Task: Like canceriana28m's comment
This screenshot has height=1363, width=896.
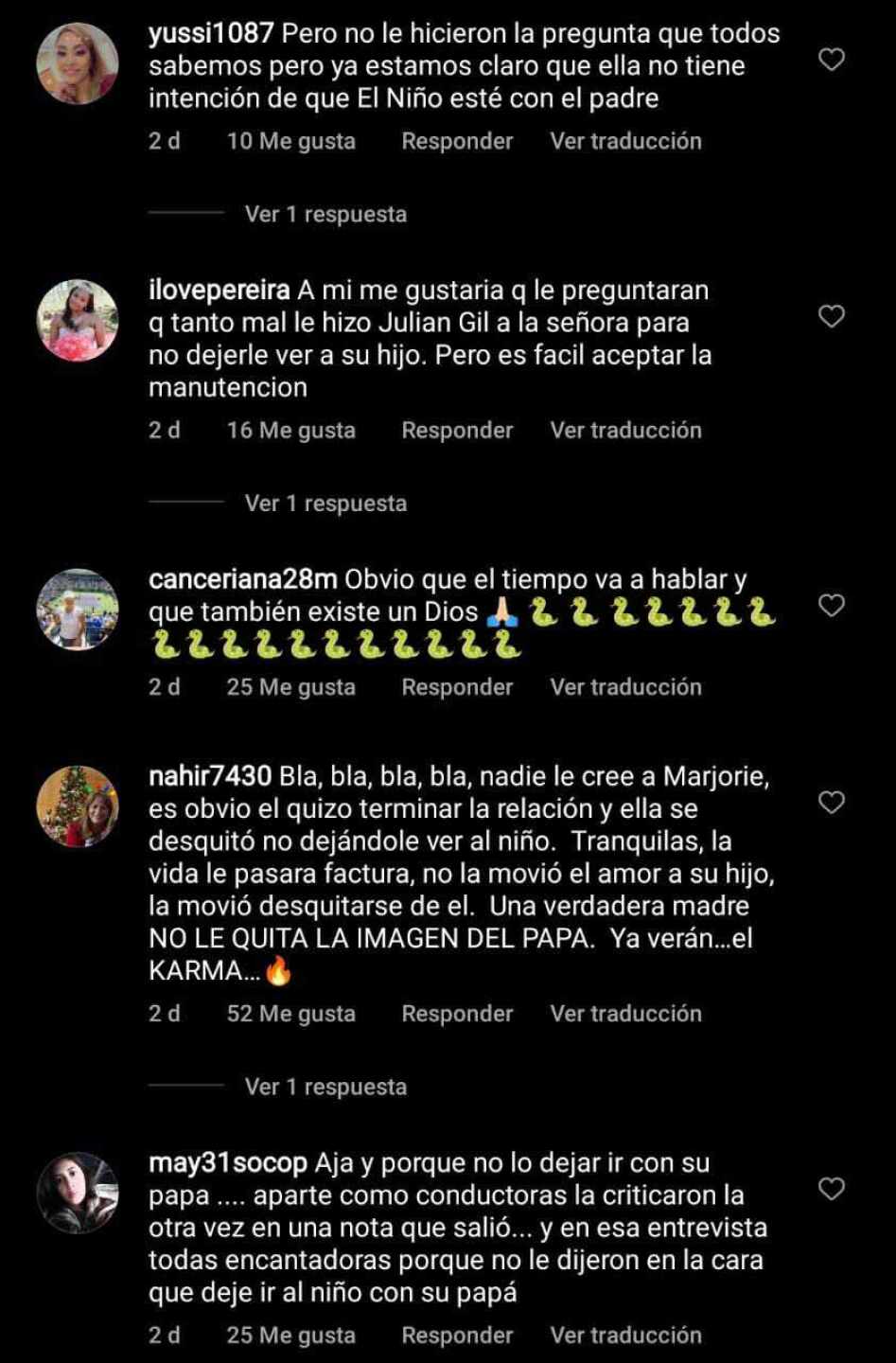Action: pyautogui.click(x=831, y=605)
